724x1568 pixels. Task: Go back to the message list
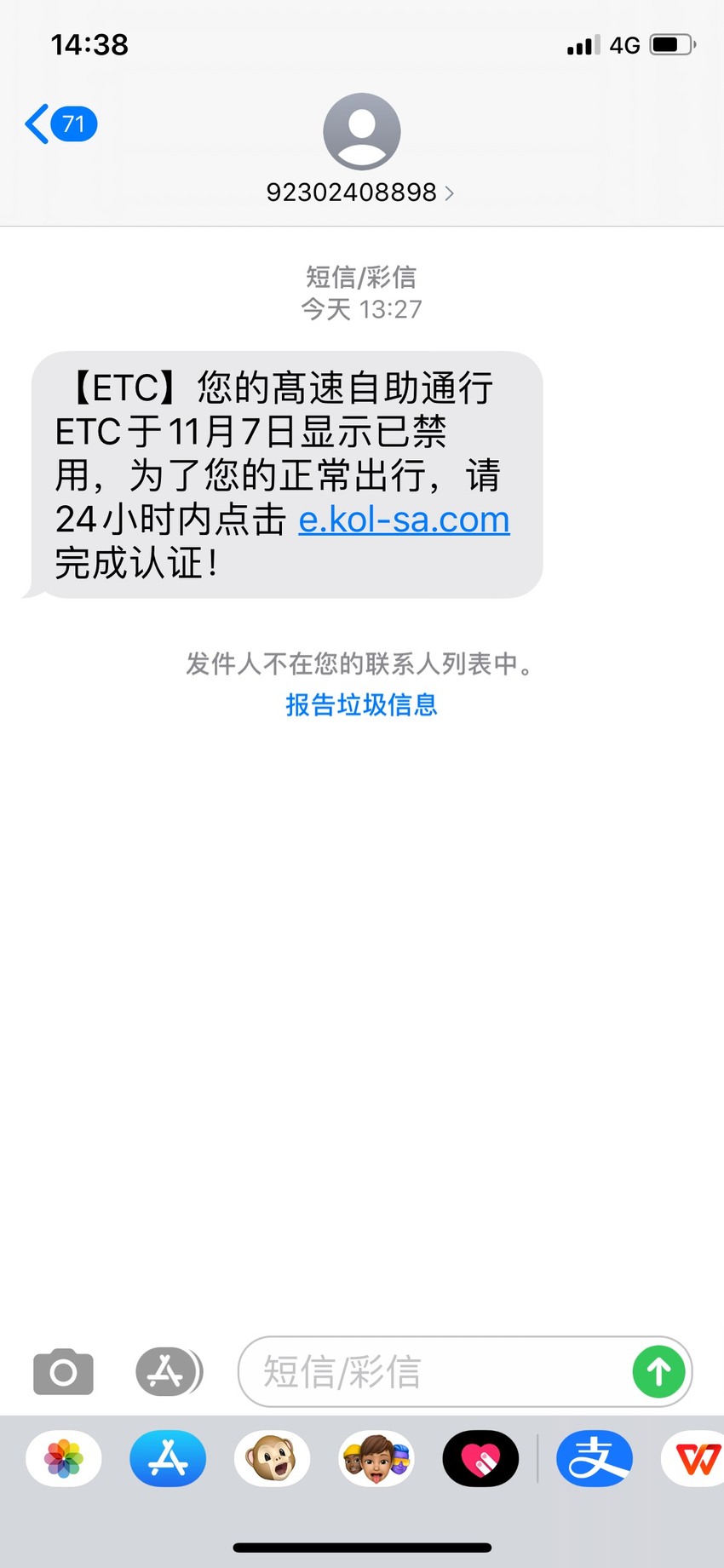pyautogui.click(x=60, y=124)
